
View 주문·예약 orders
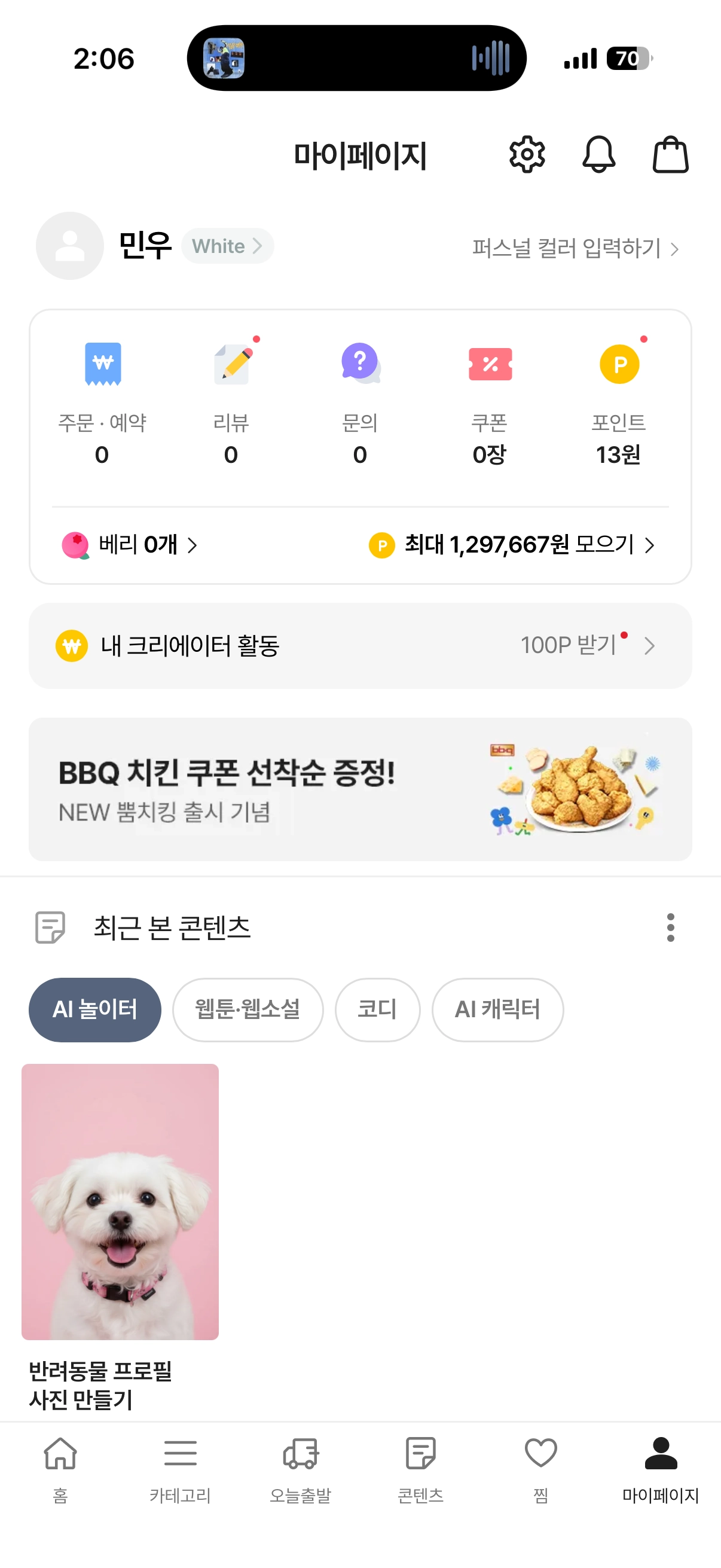102,401
